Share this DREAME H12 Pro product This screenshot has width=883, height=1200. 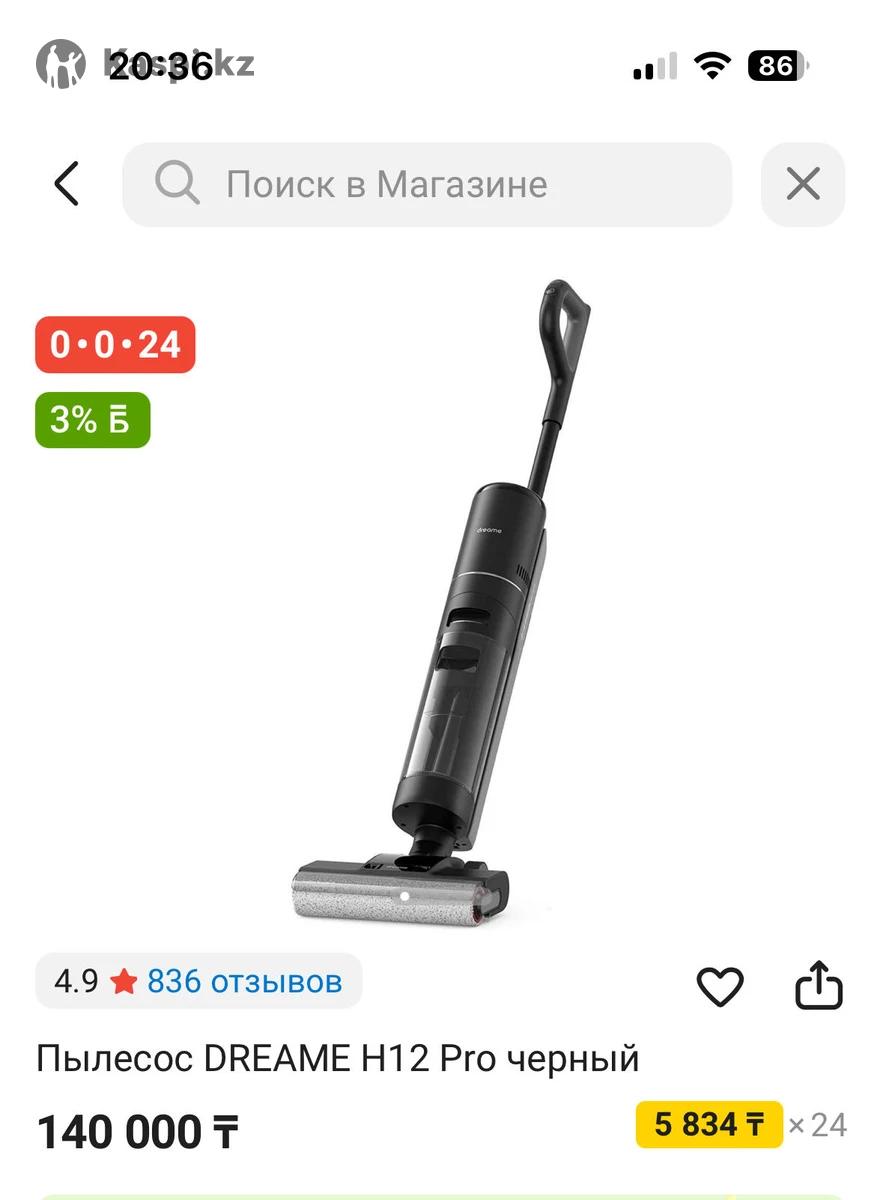pos(818,986)
